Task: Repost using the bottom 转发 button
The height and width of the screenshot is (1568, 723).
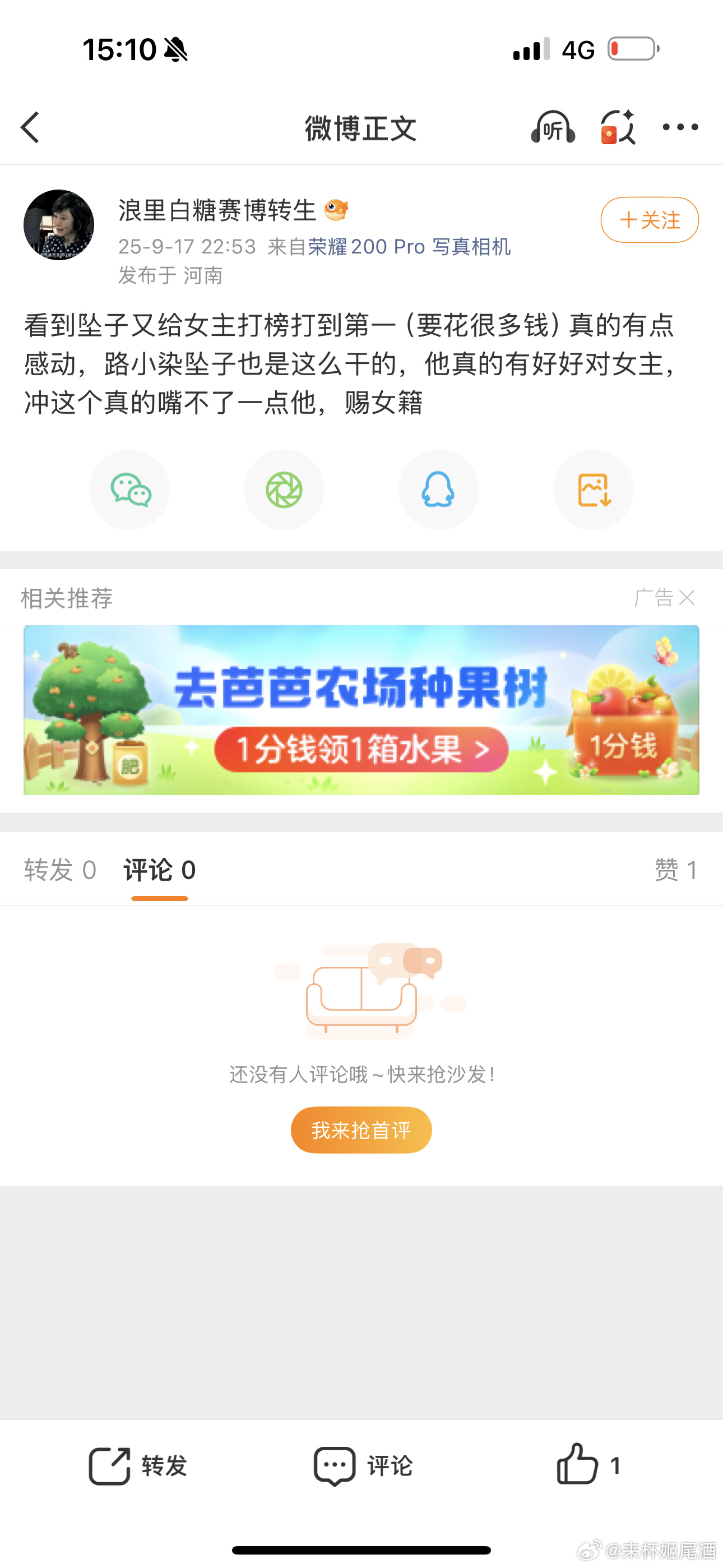Action: pos(138,1466)
